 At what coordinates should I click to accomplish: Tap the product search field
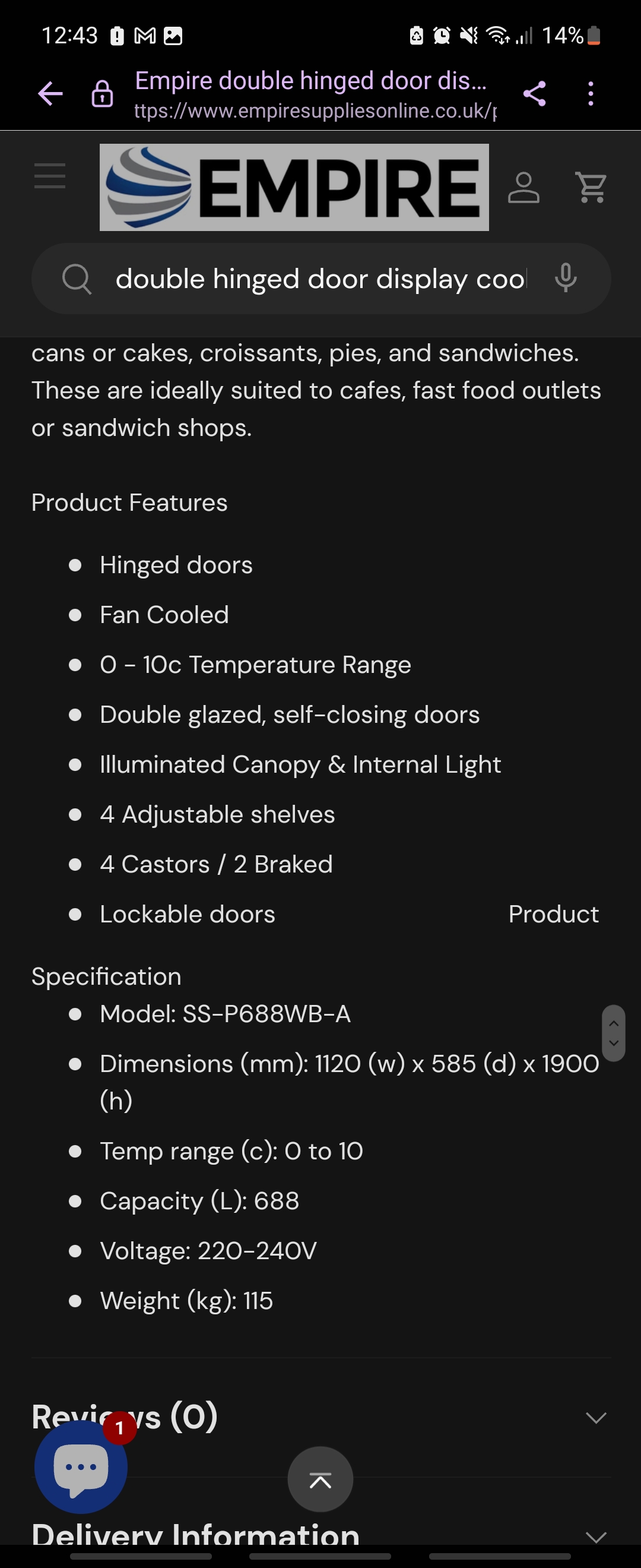coord(319,279)
